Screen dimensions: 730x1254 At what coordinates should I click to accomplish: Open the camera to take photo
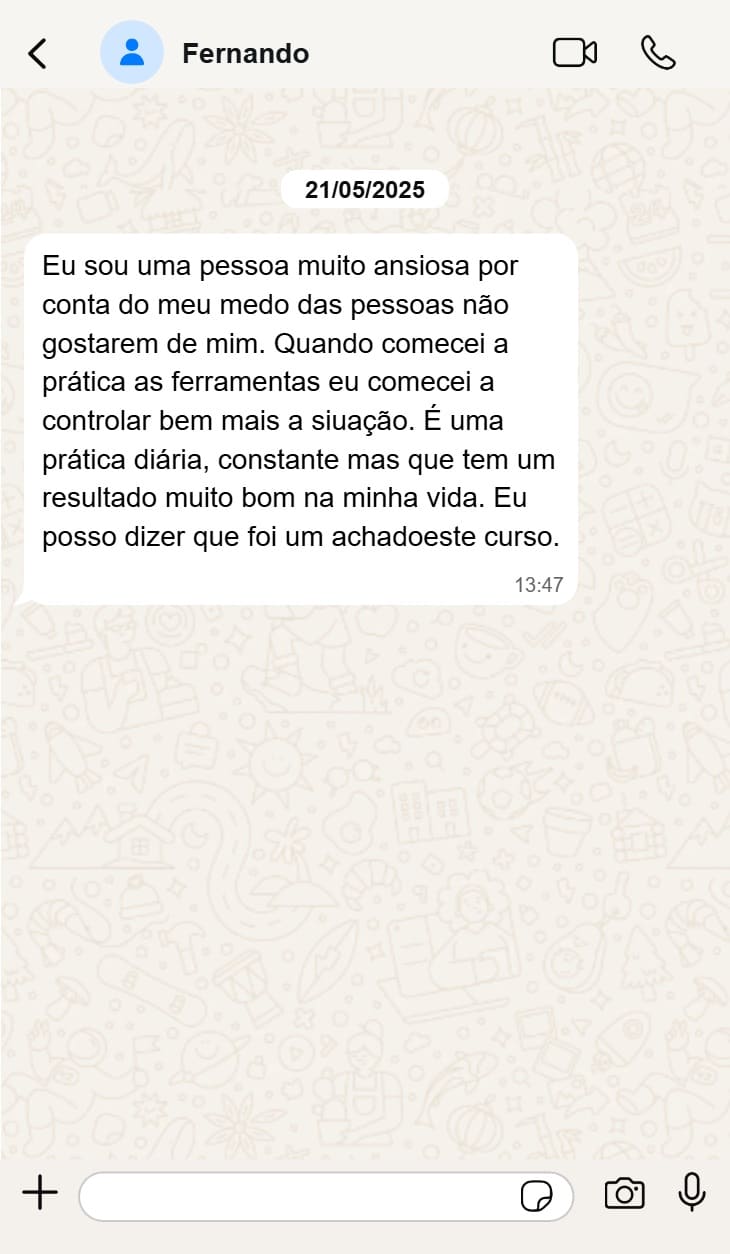(624, 1193)
